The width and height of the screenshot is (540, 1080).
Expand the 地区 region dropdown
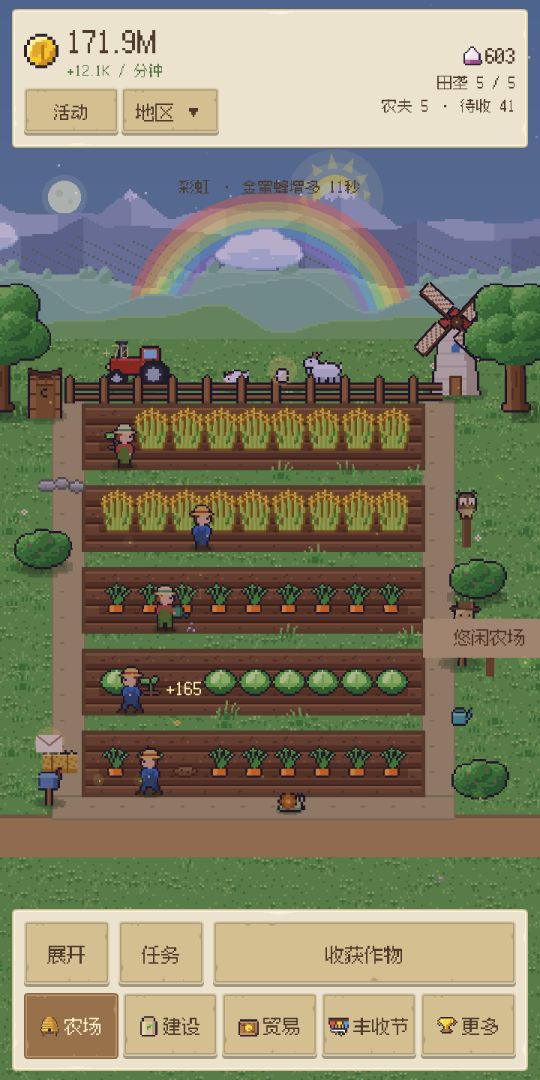[x=170, y=112]
